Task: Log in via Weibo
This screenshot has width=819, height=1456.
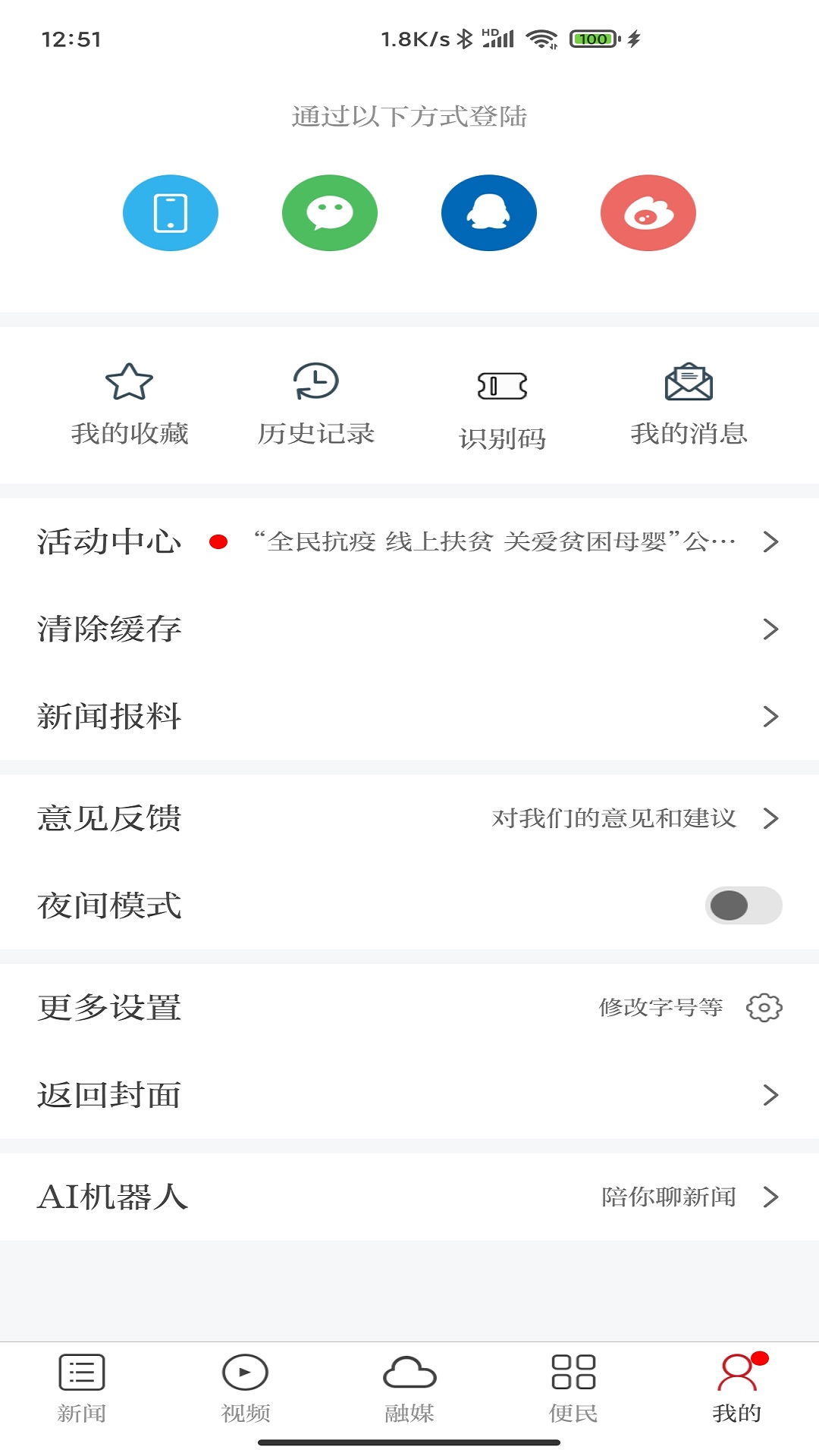Action: tap(648, 213)
